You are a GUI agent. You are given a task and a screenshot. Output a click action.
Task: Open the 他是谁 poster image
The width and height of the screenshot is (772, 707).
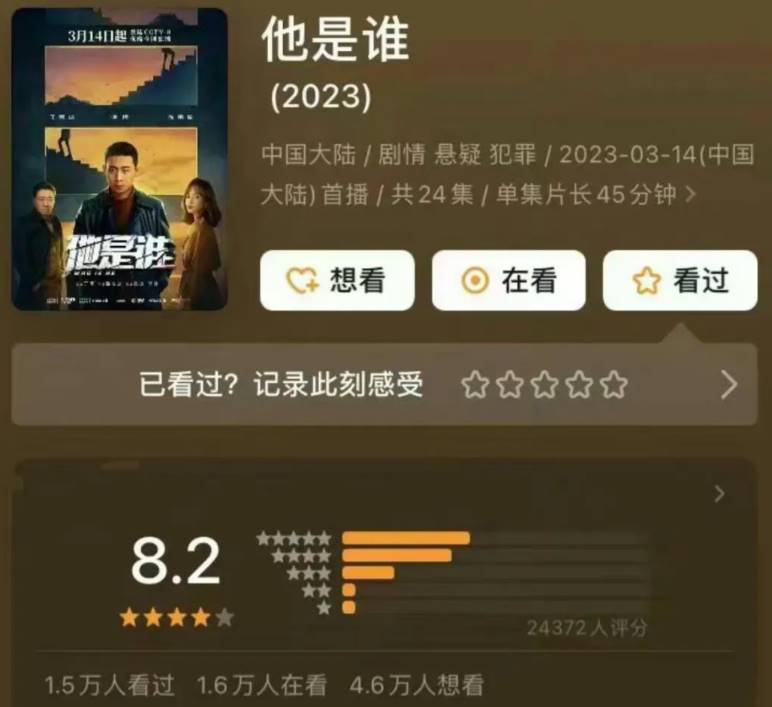coord(120,160)
